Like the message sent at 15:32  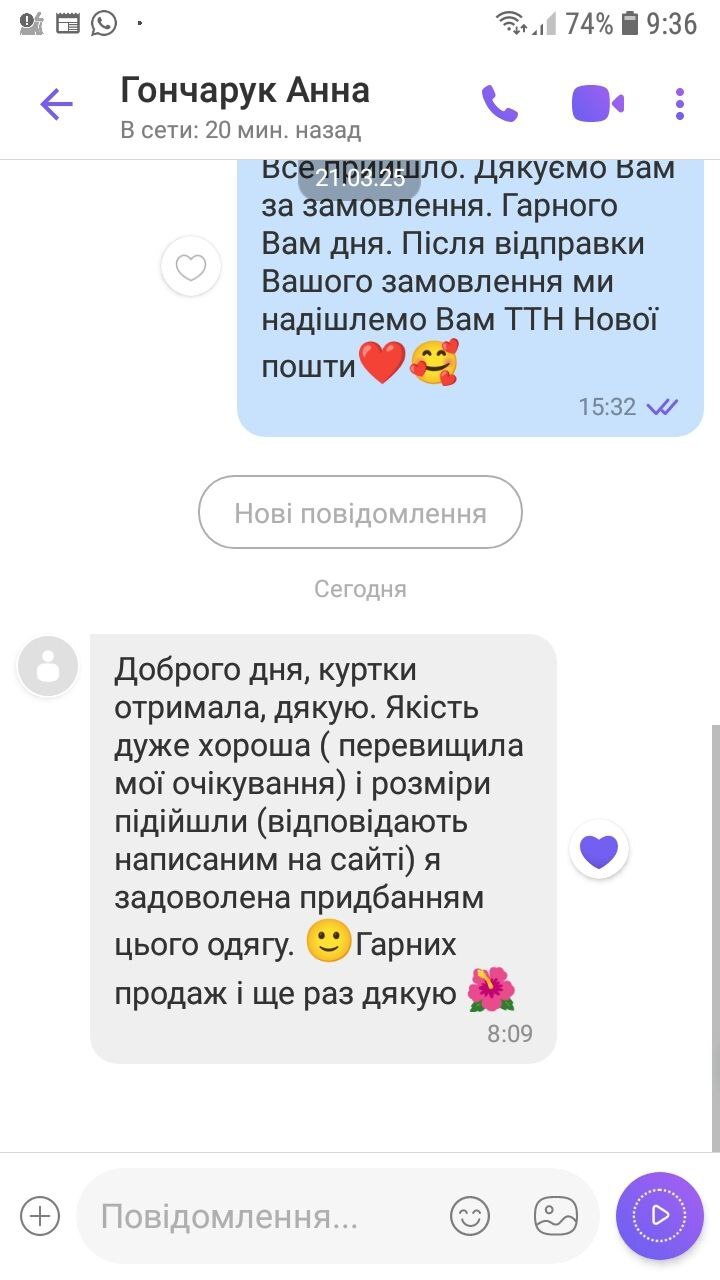click(190, 267)
